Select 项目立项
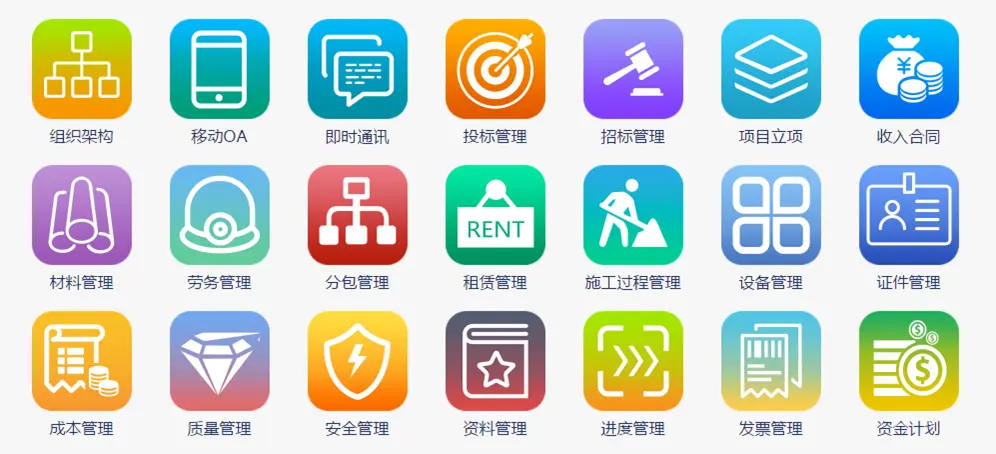Image resolution: width=996 pixels, height=454 pixels. pyautogui.click(x=771, y=69)
